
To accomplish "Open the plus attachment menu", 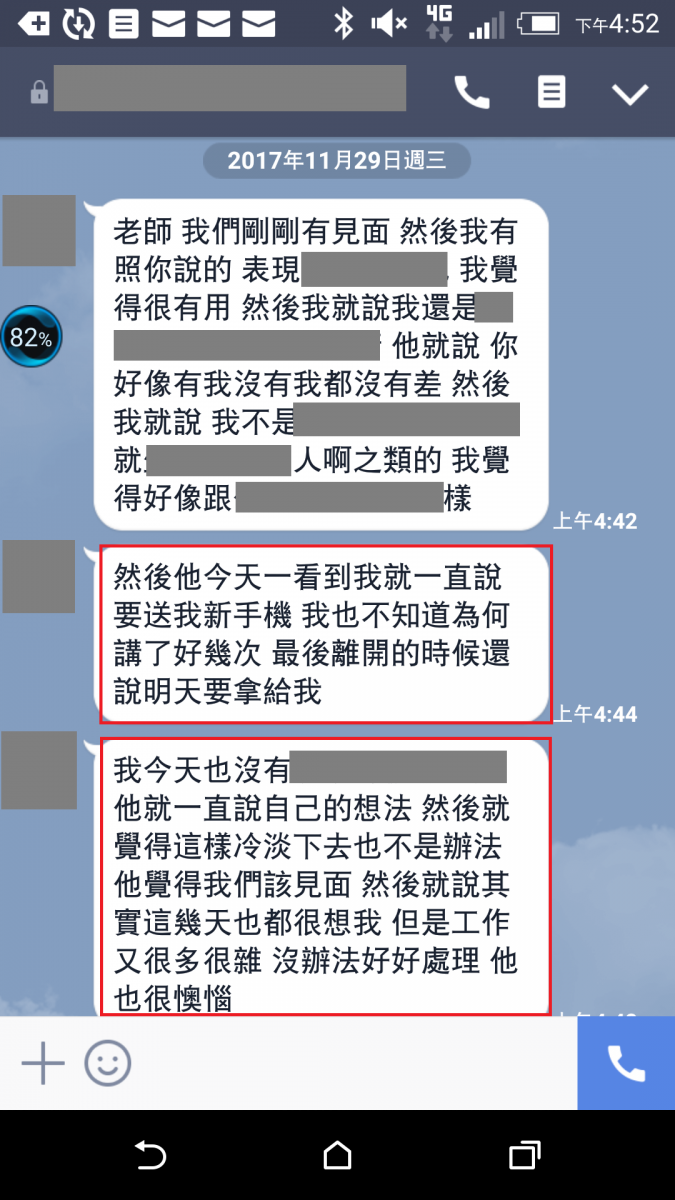I will coord(43,1063).
